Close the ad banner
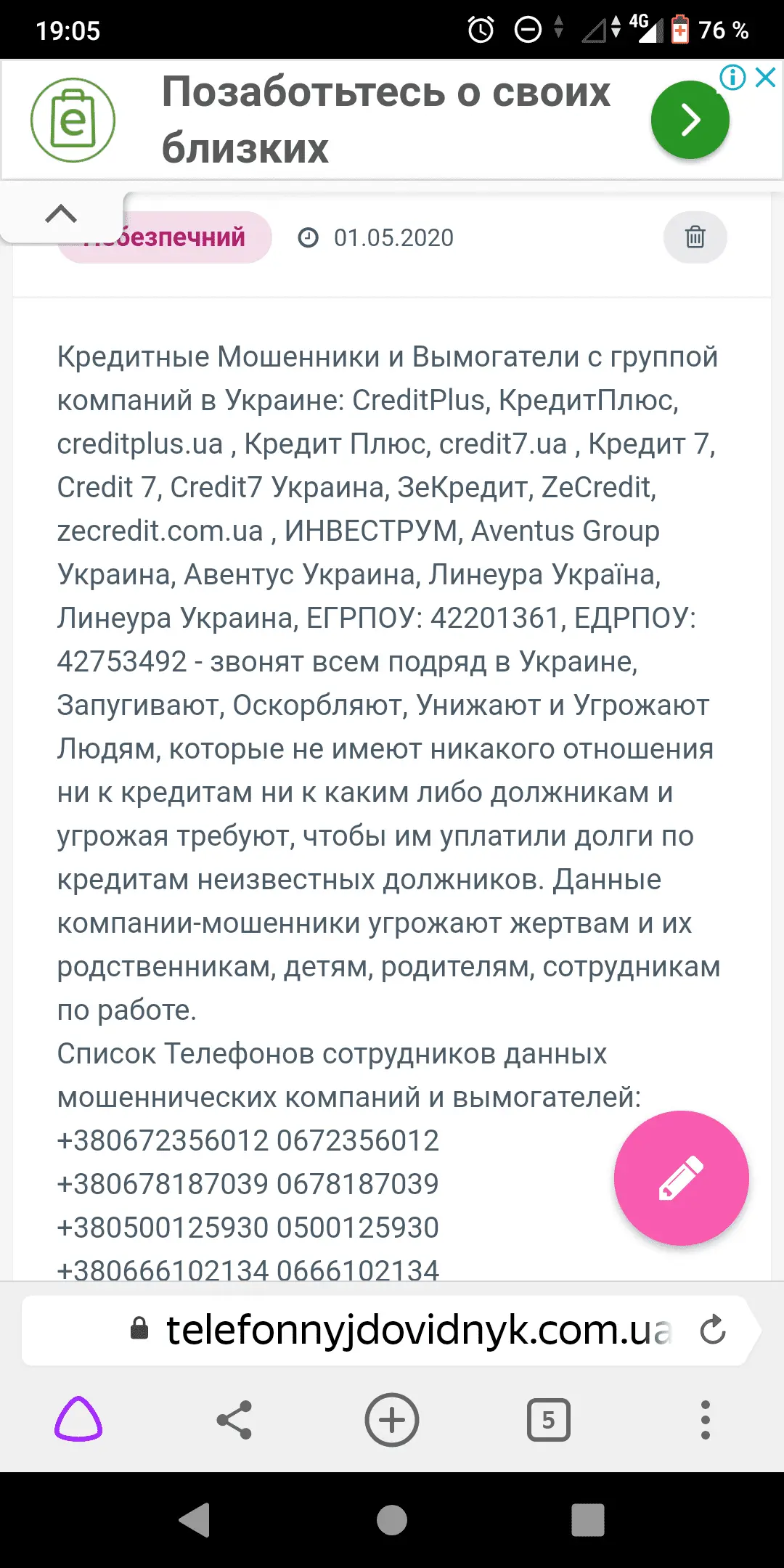This screenshot has width=784, height=1568. coord(766,77)
